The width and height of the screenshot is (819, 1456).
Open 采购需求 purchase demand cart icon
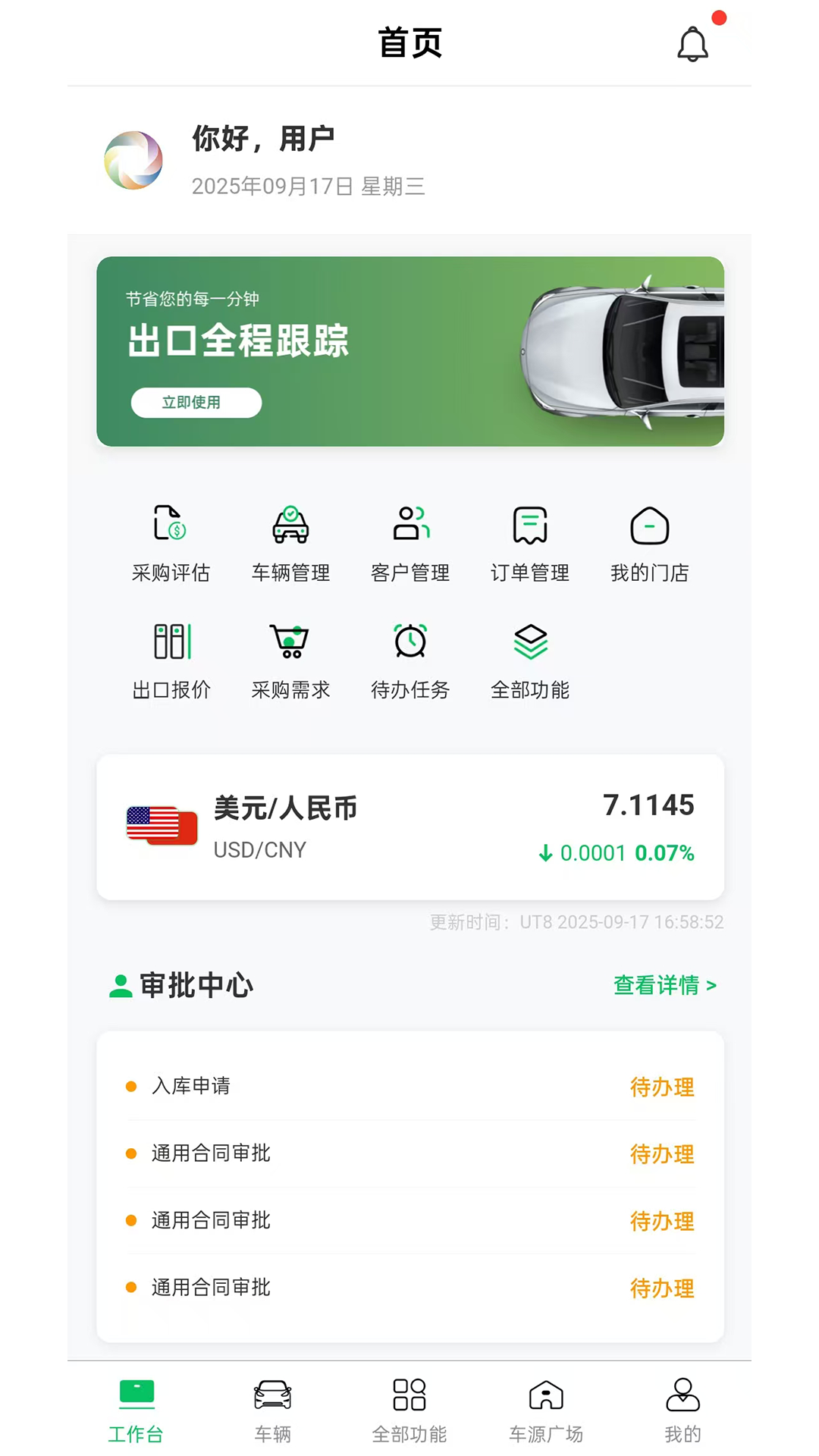pos(290,660)
